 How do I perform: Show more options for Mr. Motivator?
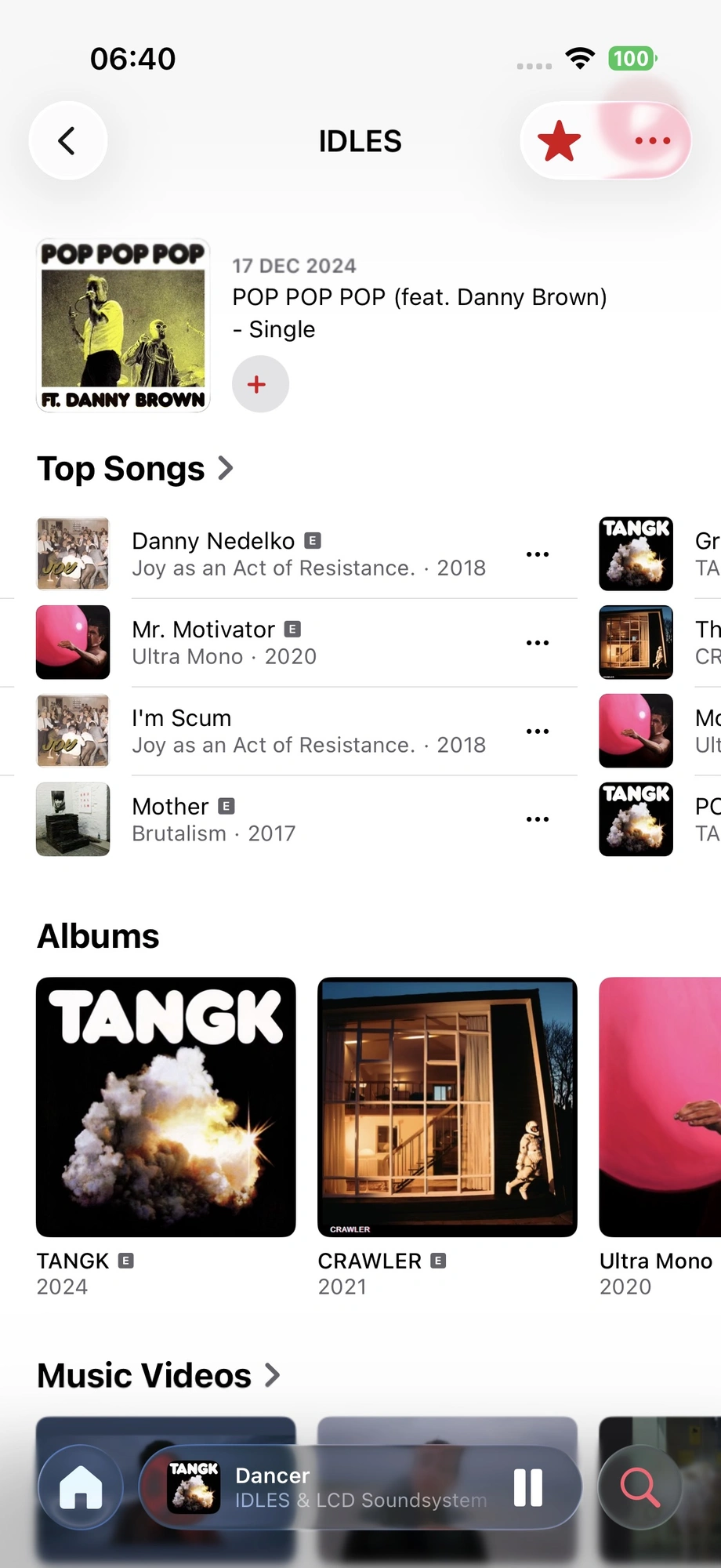point(538,643)
